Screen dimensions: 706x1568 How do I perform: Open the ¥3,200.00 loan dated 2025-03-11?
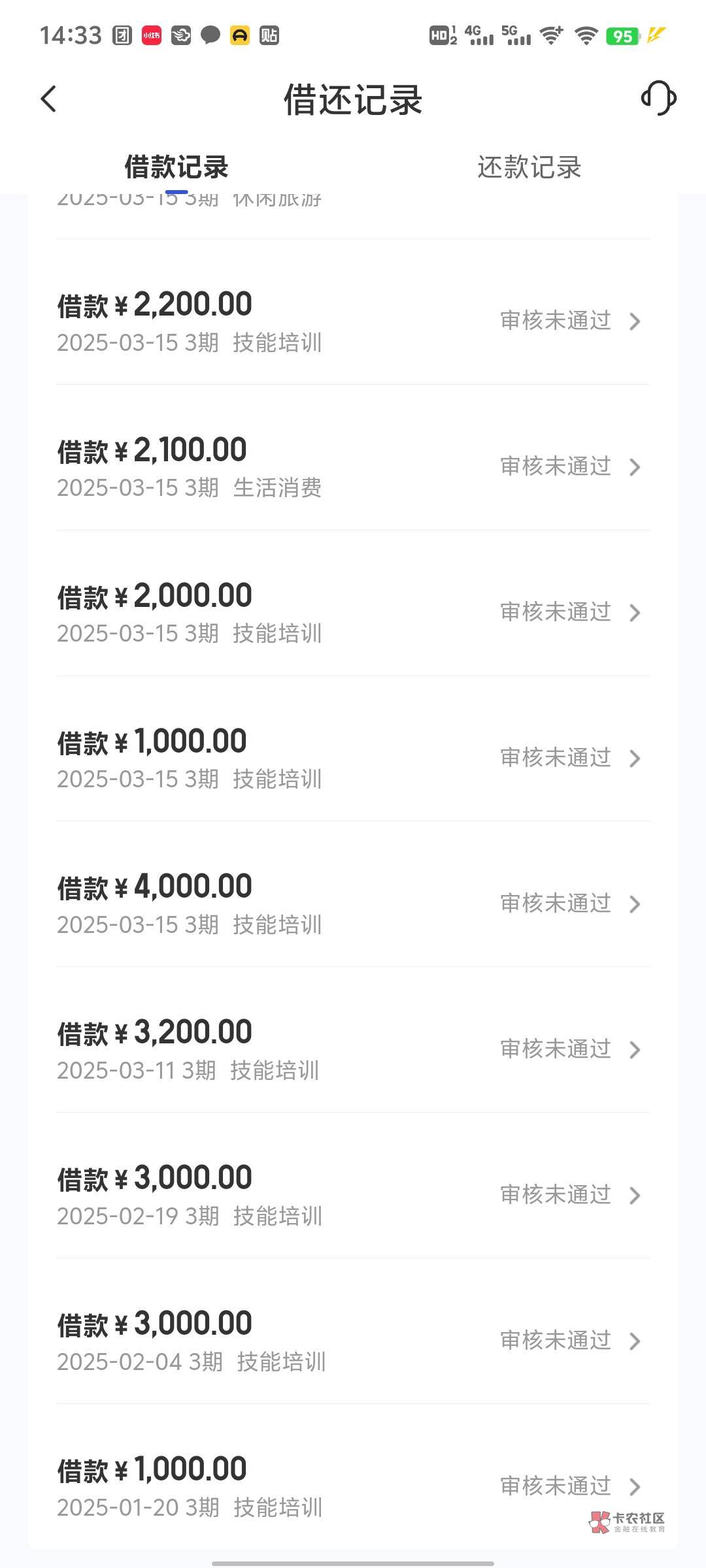click(353, 1049)
